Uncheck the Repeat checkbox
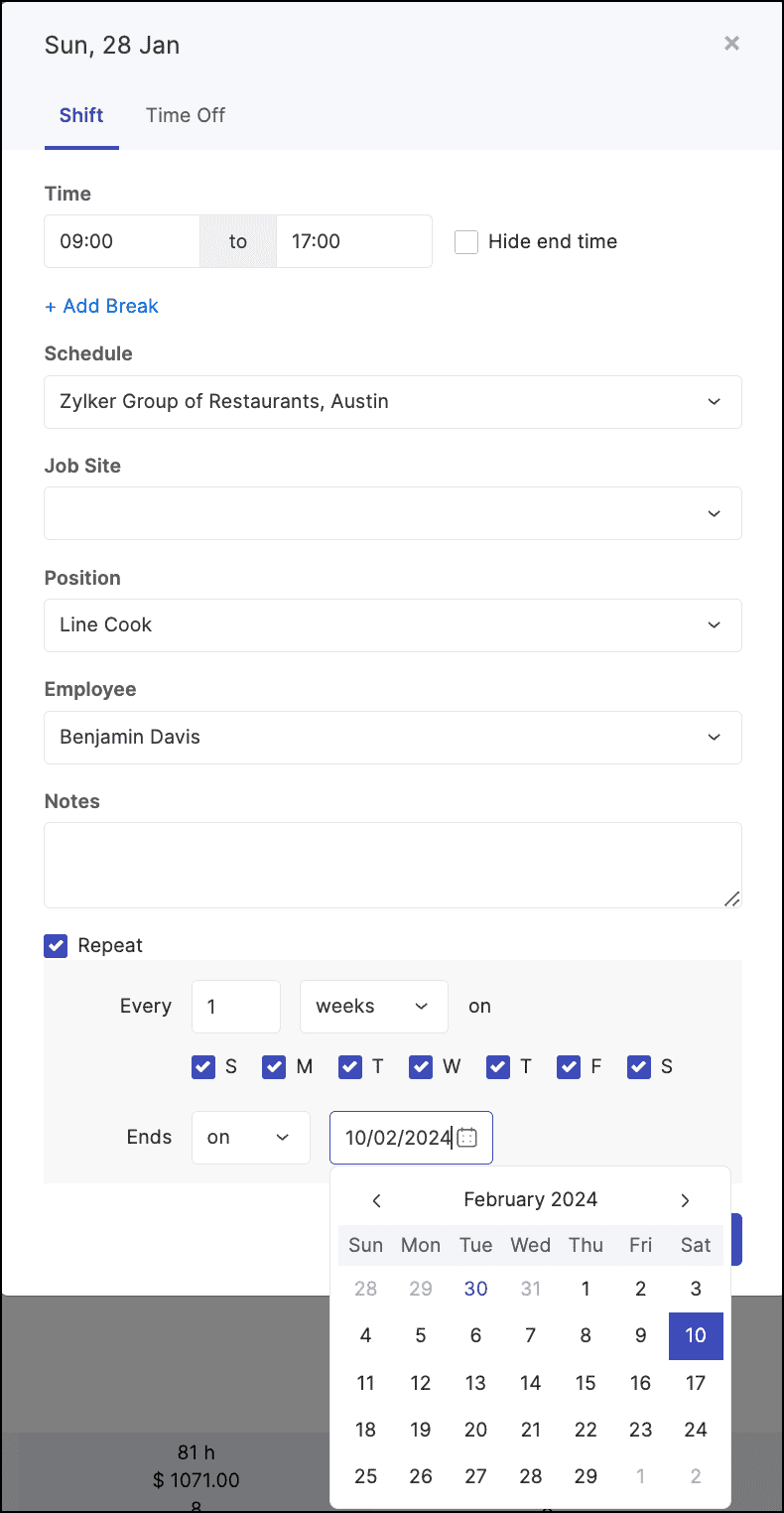The height and width of the screenshot is (1513, 784). click(x=57, y=945)
